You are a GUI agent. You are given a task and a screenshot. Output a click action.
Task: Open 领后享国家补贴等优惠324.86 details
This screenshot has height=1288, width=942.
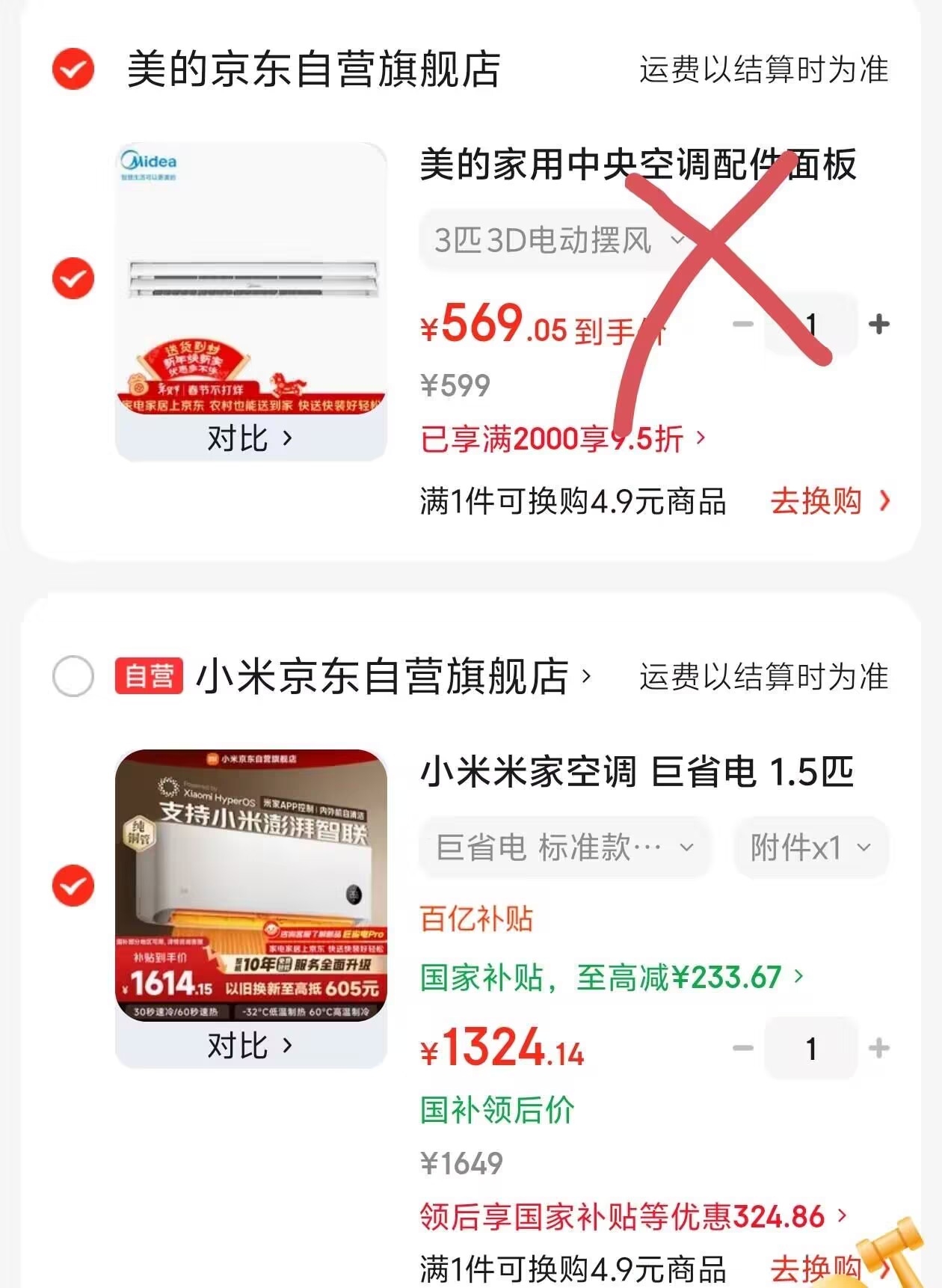click(x=632, y=1216)
